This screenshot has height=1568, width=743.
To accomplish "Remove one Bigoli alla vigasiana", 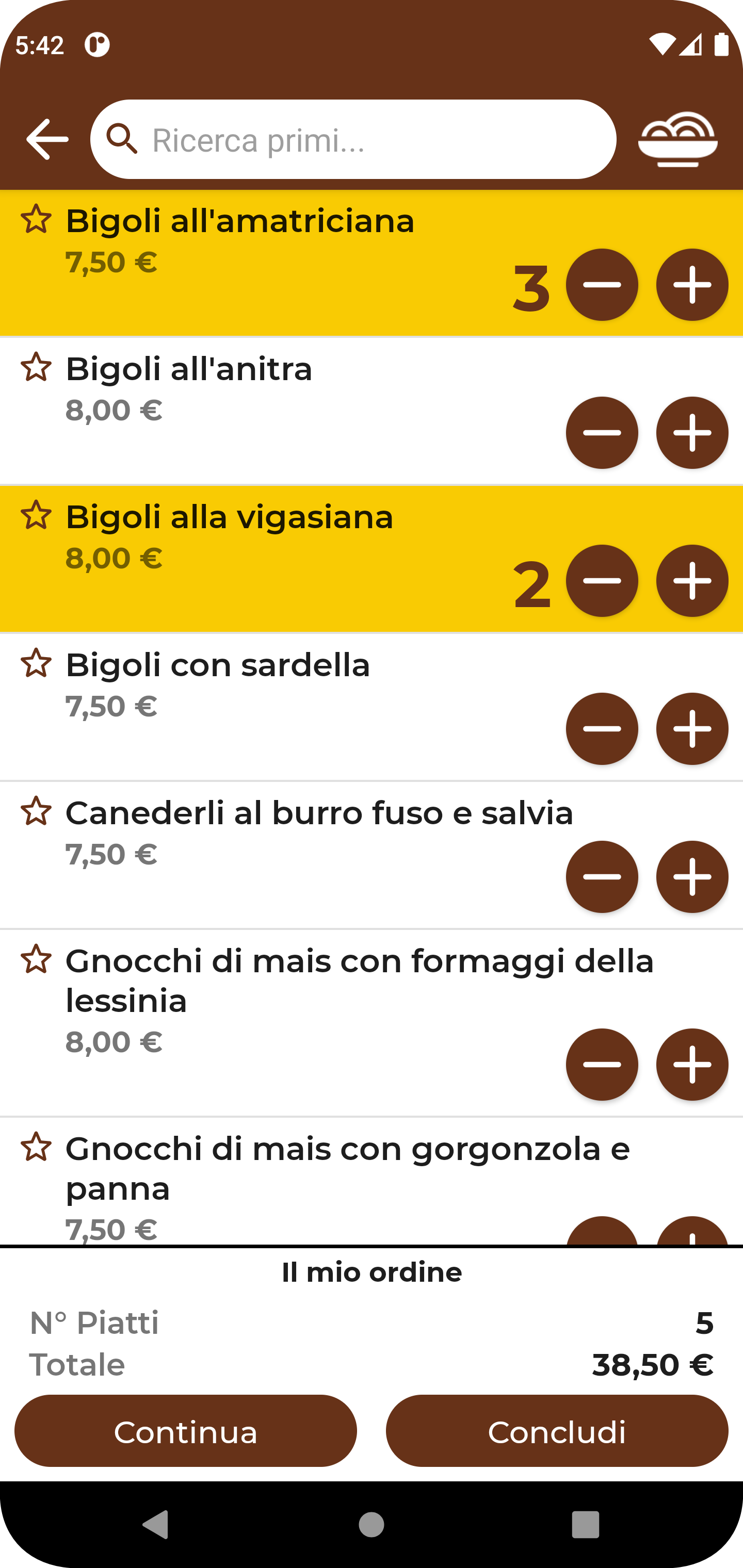I will pos(602,581).
